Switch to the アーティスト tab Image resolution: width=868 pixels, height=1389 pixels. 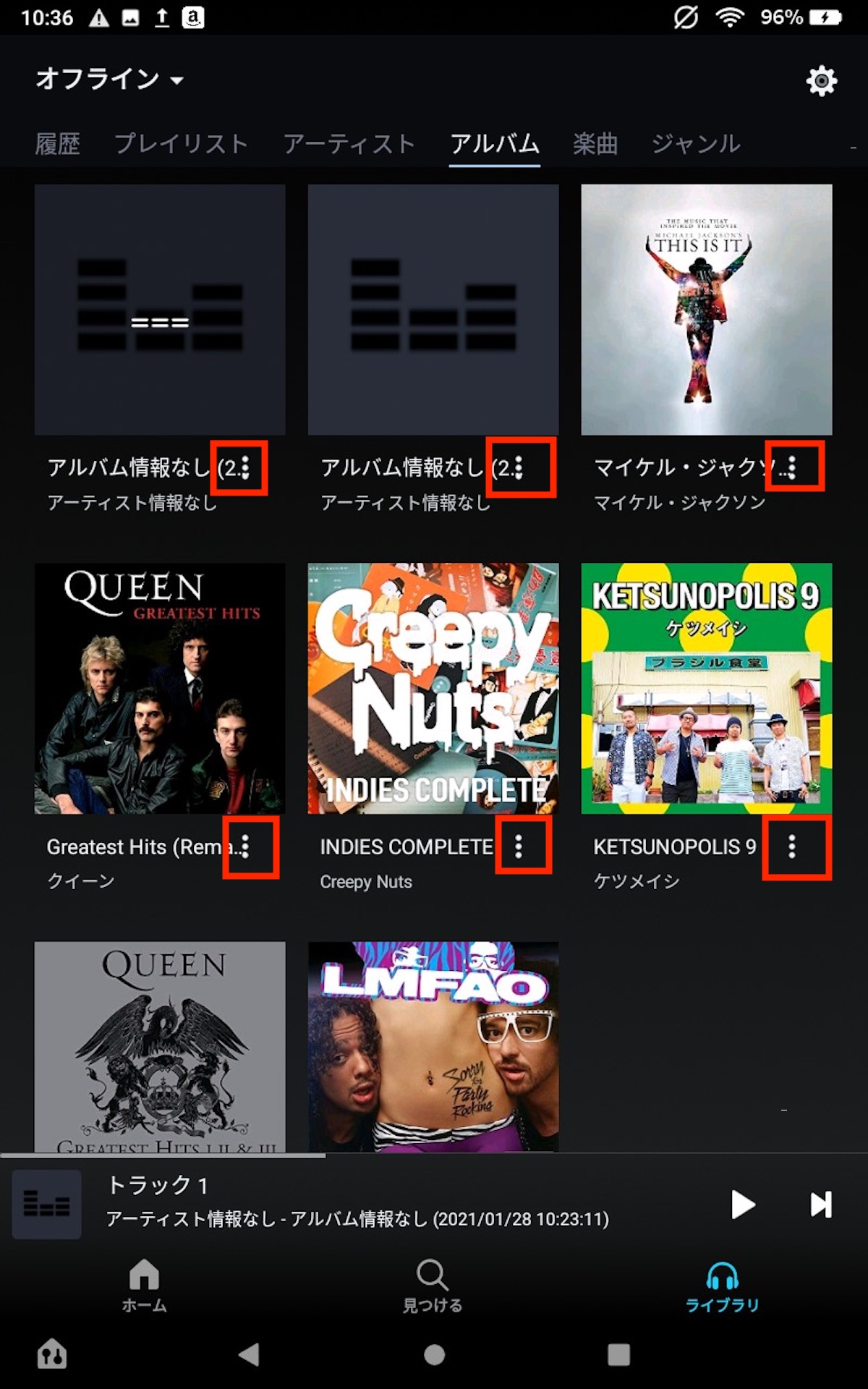coord(349,144)
